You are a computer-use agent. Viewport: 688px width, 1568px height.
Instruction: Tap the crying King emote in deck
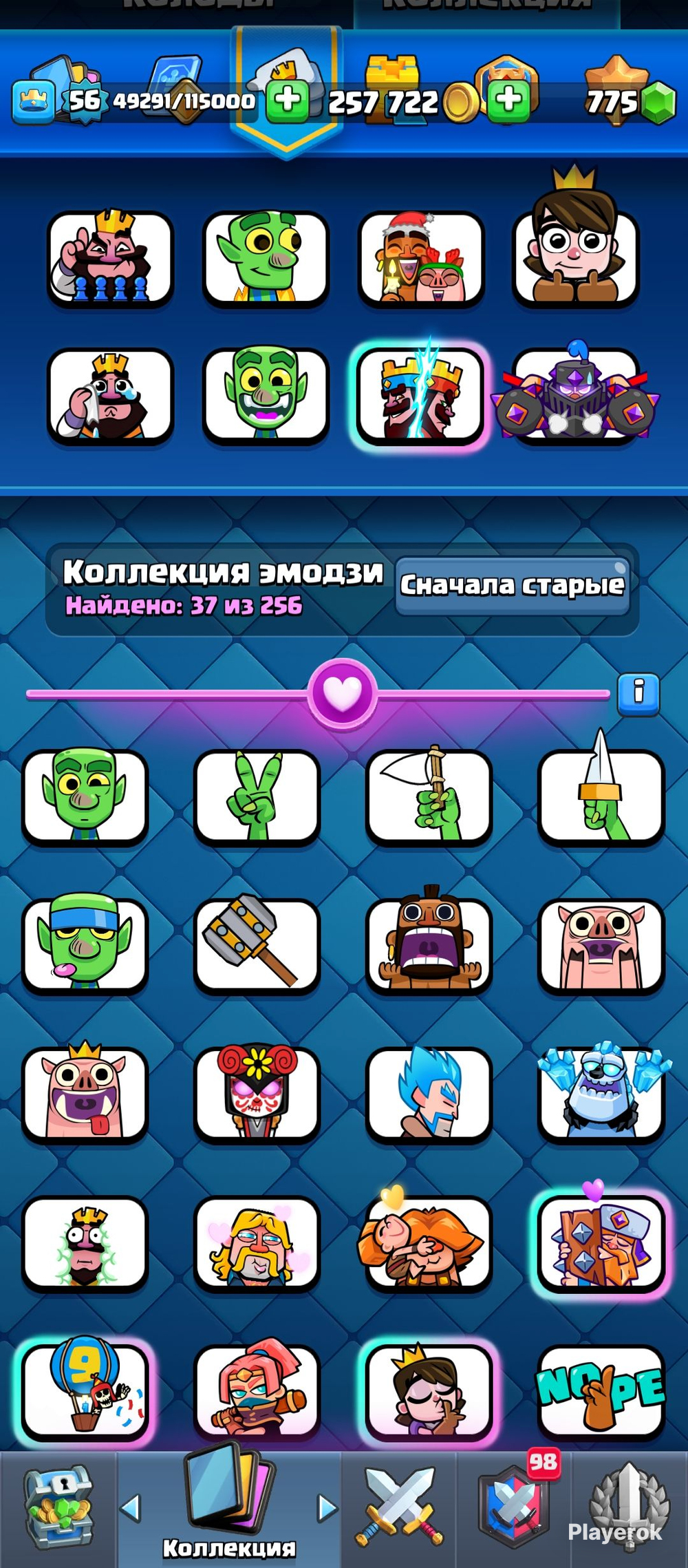tap(110, 394)
